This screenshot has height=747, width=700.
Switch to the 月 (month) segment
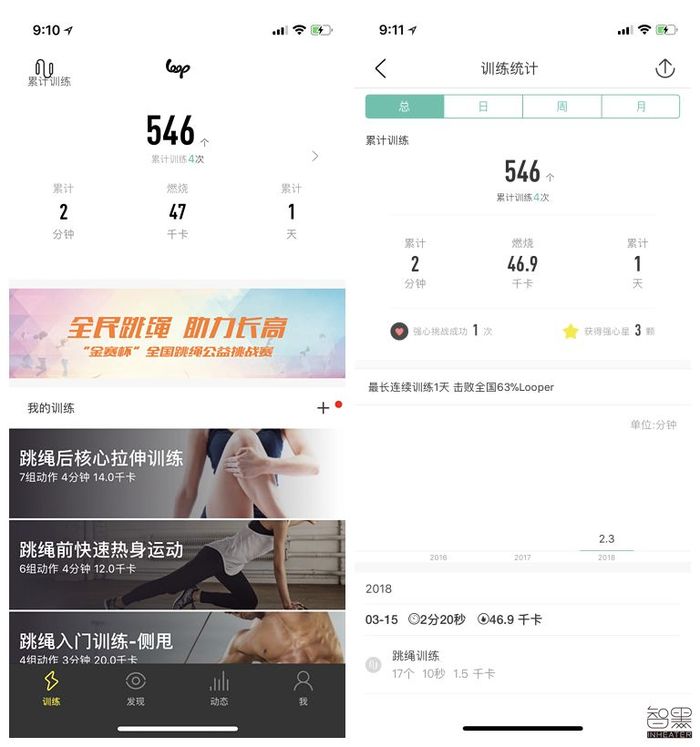tap(641, 107)
